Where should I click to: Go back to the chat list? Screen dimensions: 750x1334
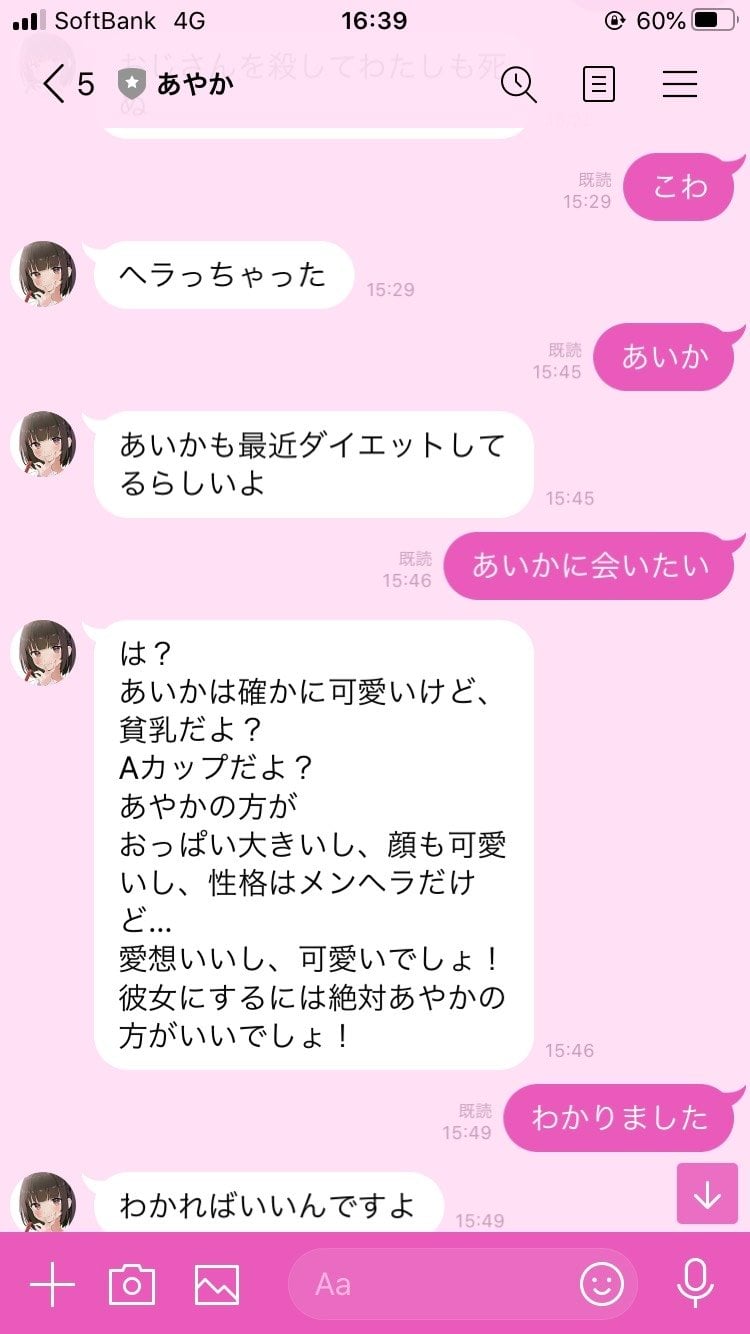point(55,85)
